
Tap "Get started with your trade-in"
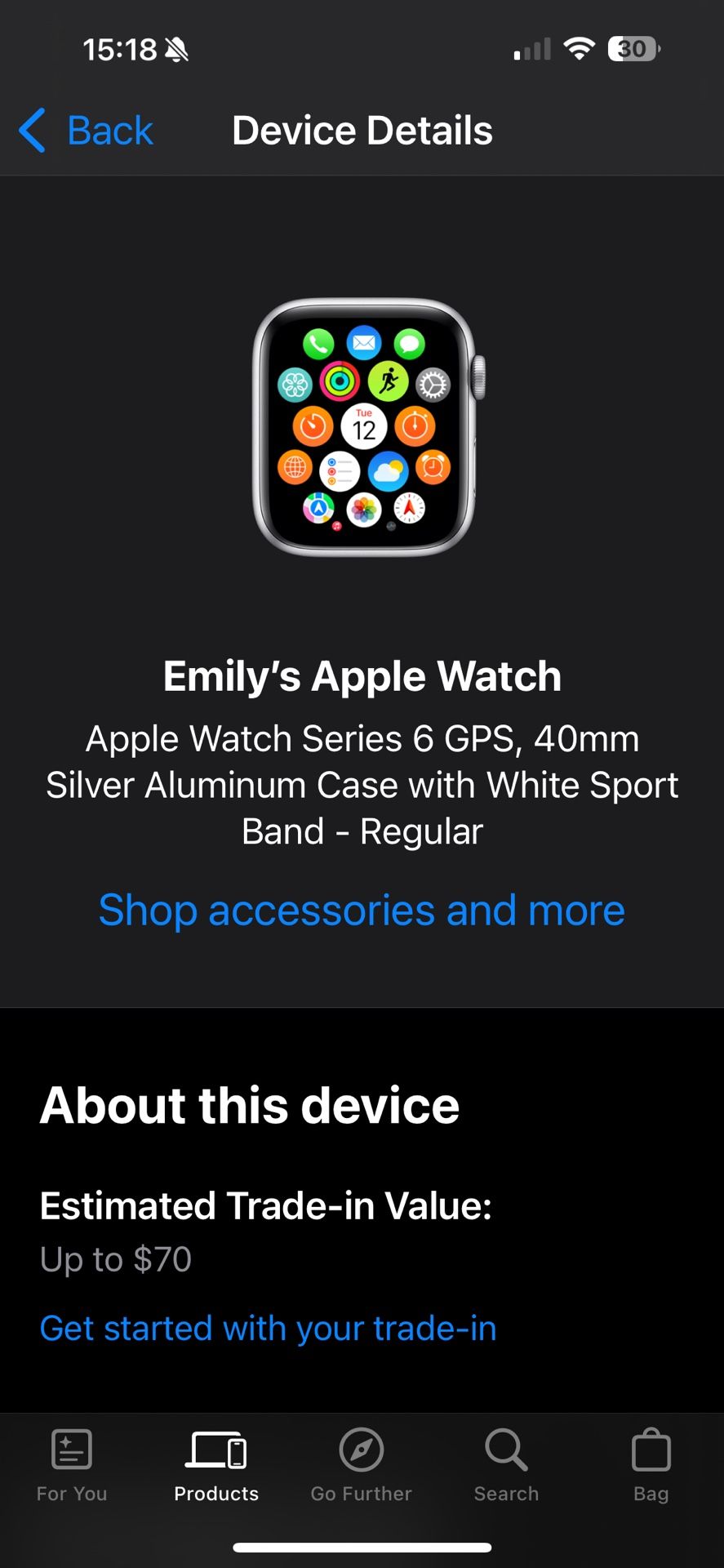[268, 1328]
